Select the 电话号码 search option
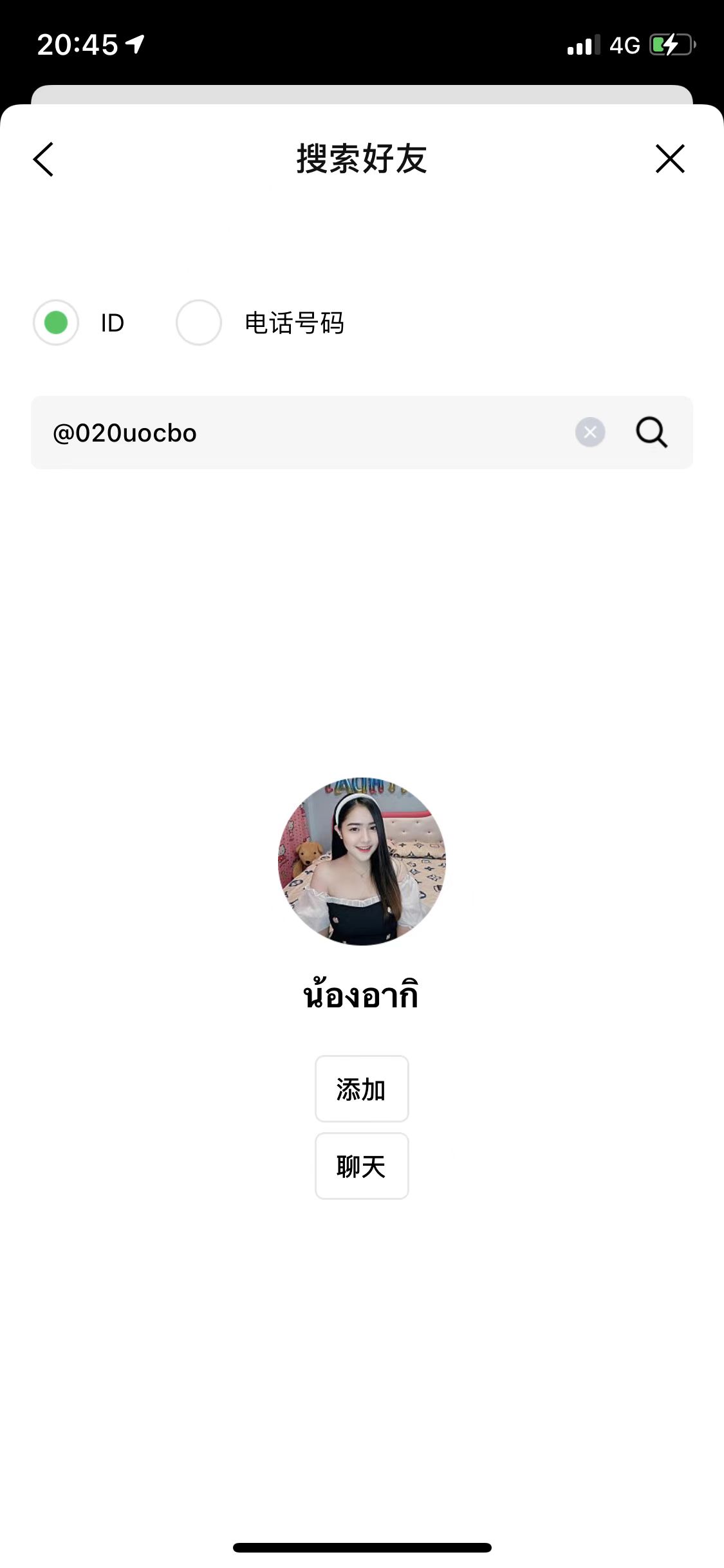 199,322
